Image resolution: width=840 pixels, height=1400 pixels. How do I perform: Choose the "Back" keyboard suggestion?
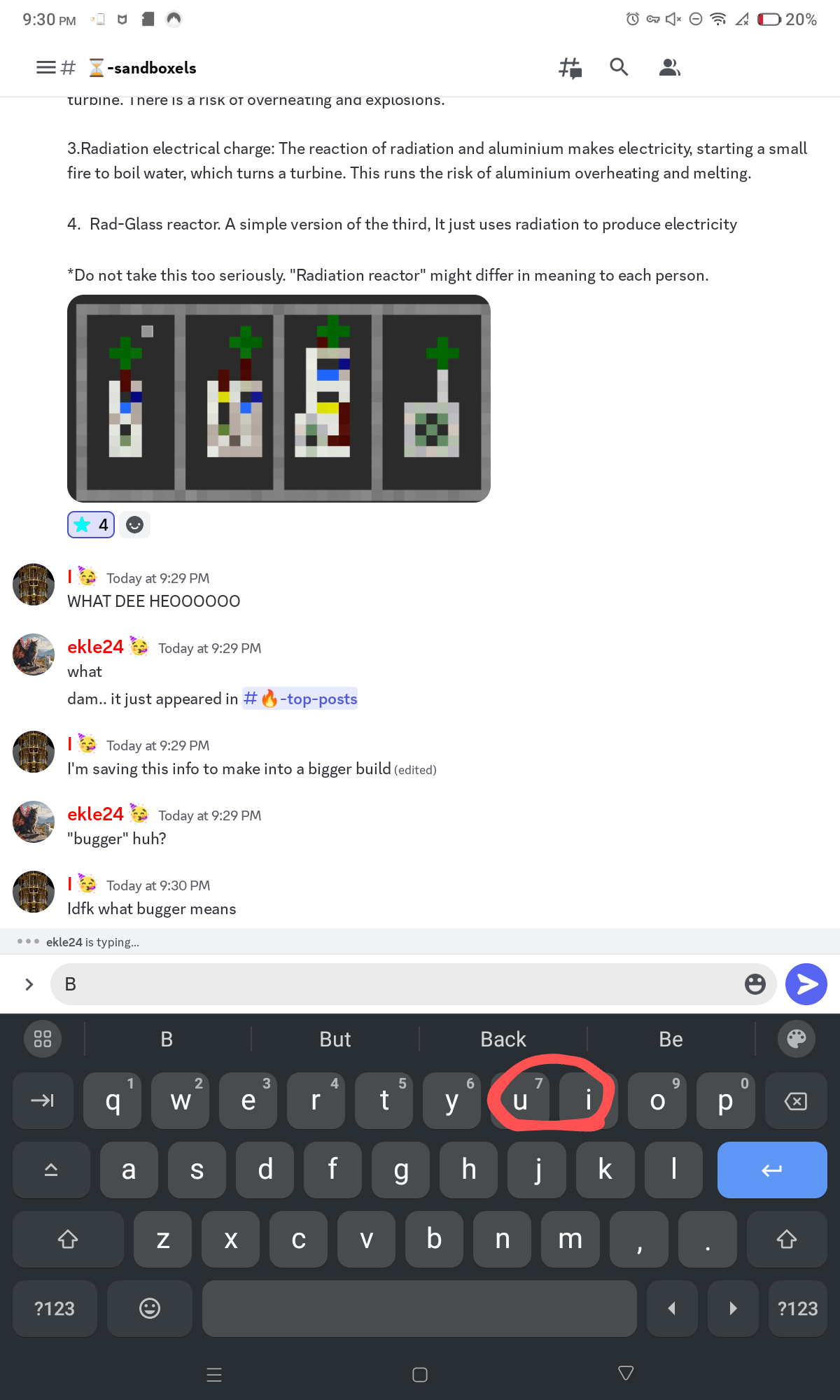click(x=503, y=1039)
